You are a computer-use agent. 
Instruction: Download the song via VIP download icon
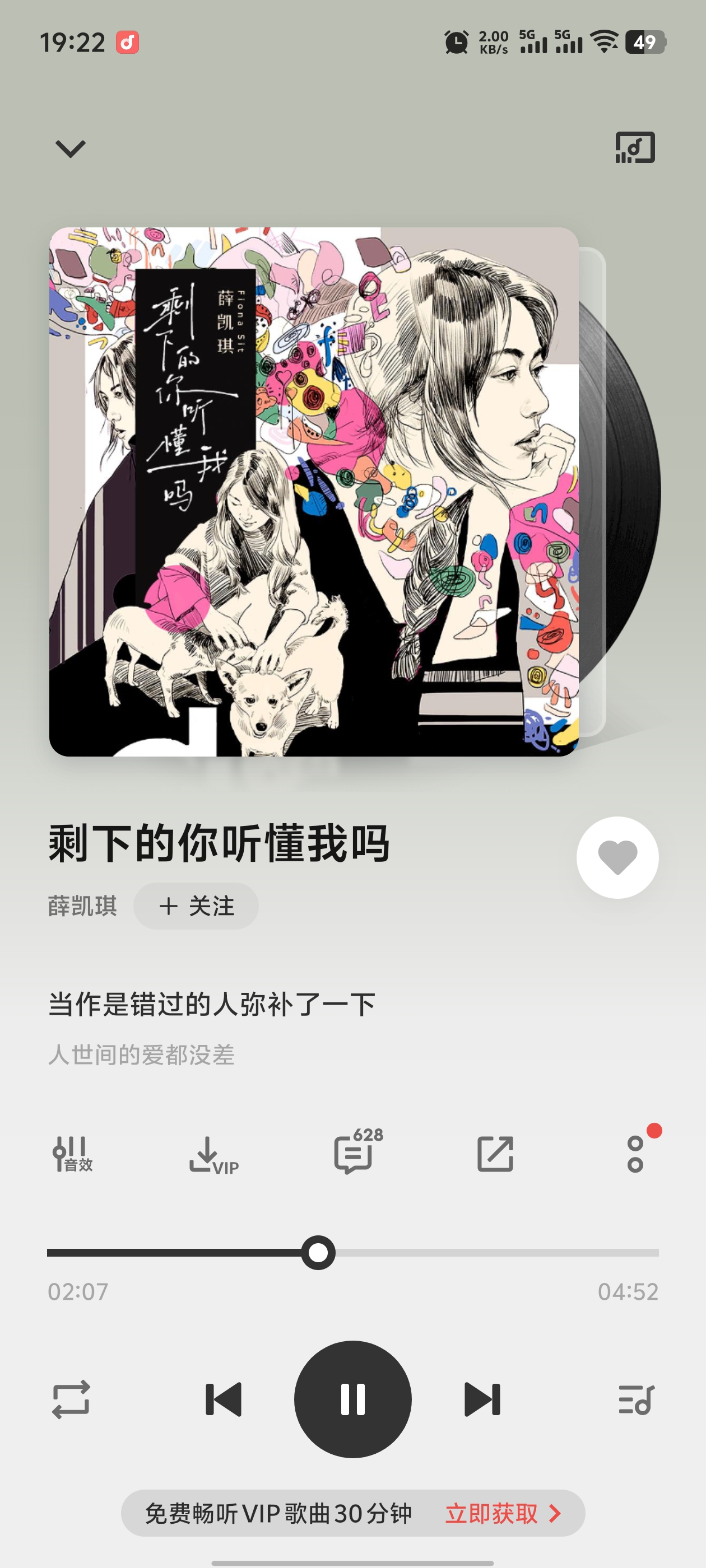212,1154
